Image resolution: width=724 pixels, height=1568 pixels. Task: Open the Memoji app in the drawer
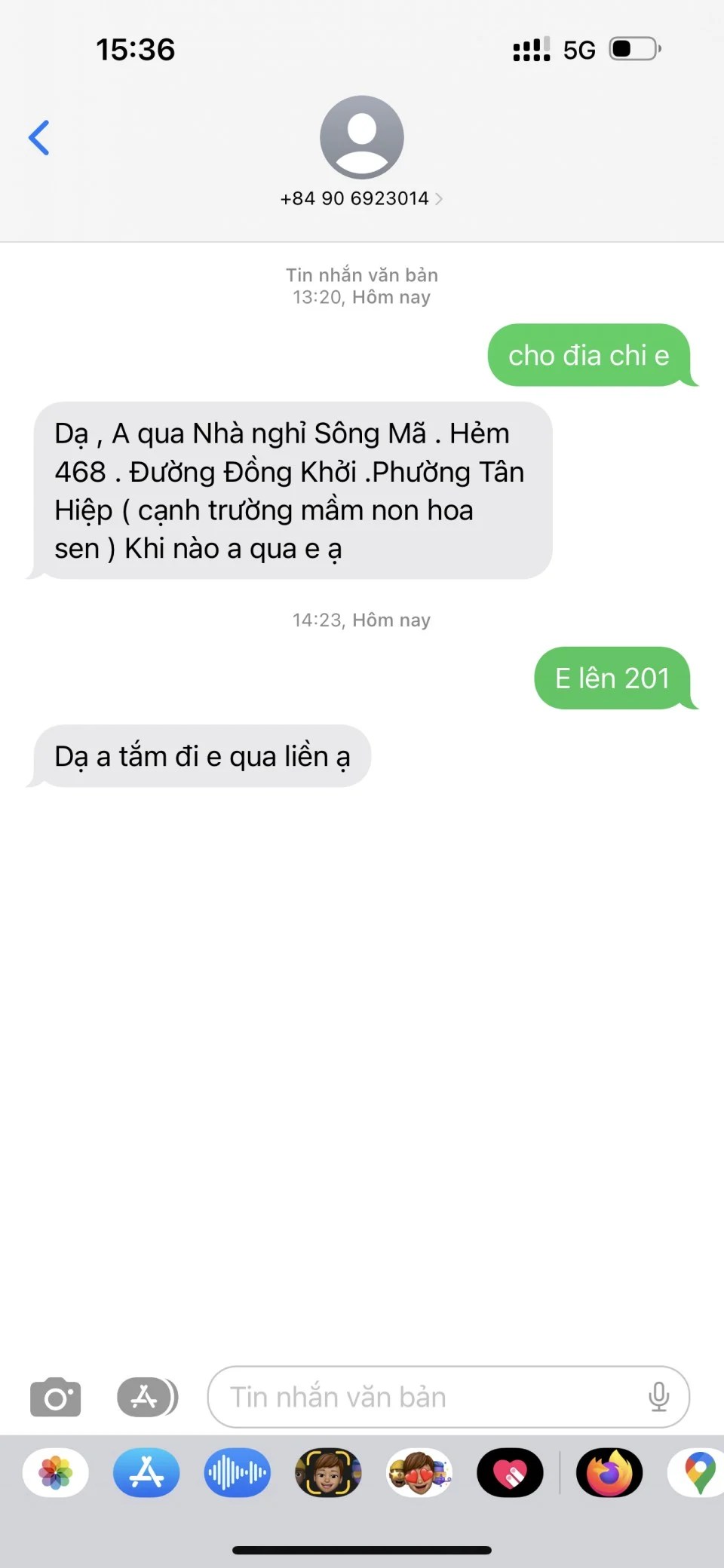(x=328, y=1472)
